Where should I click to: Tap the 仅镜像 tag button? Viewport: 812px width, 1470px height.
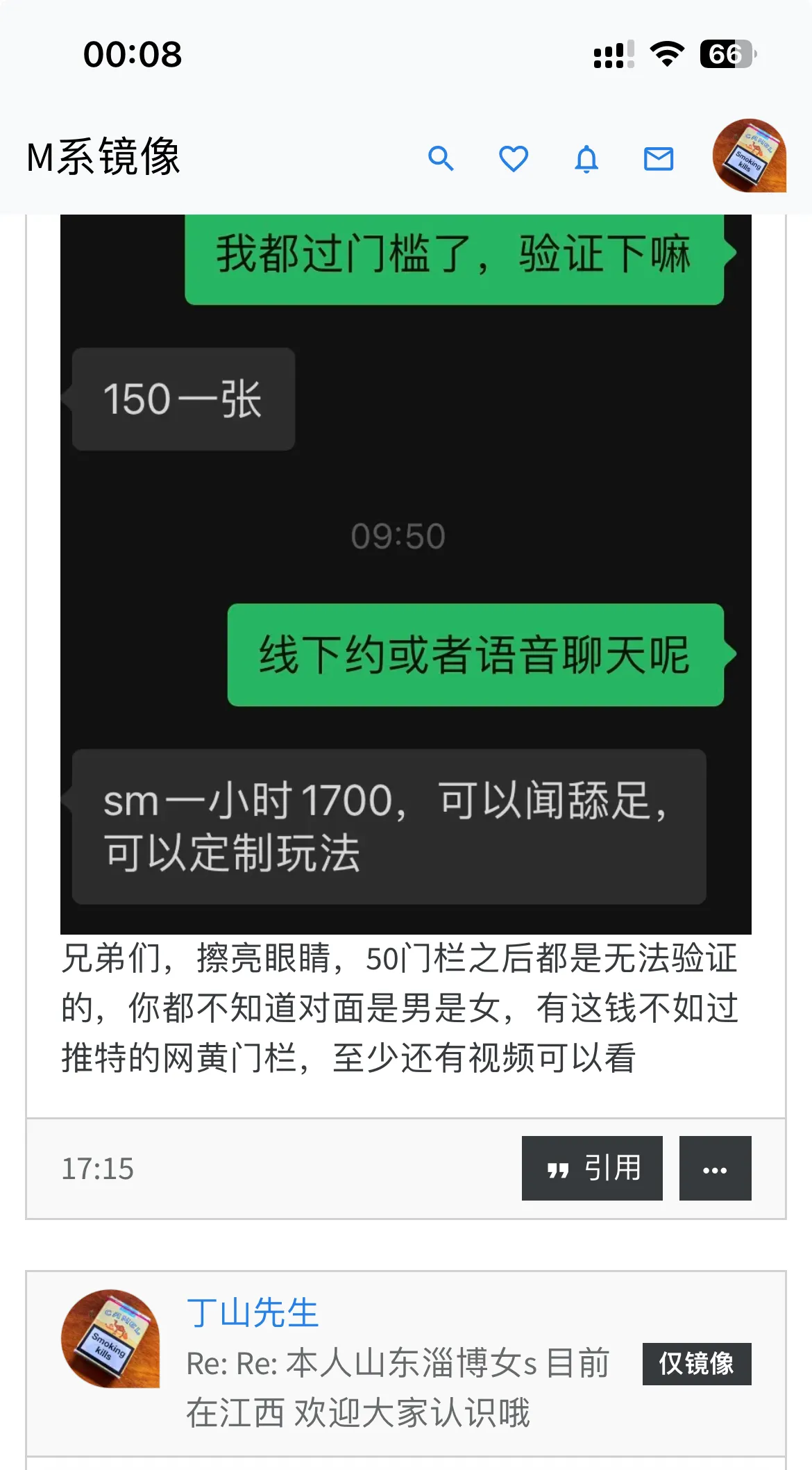point(696,1364)
